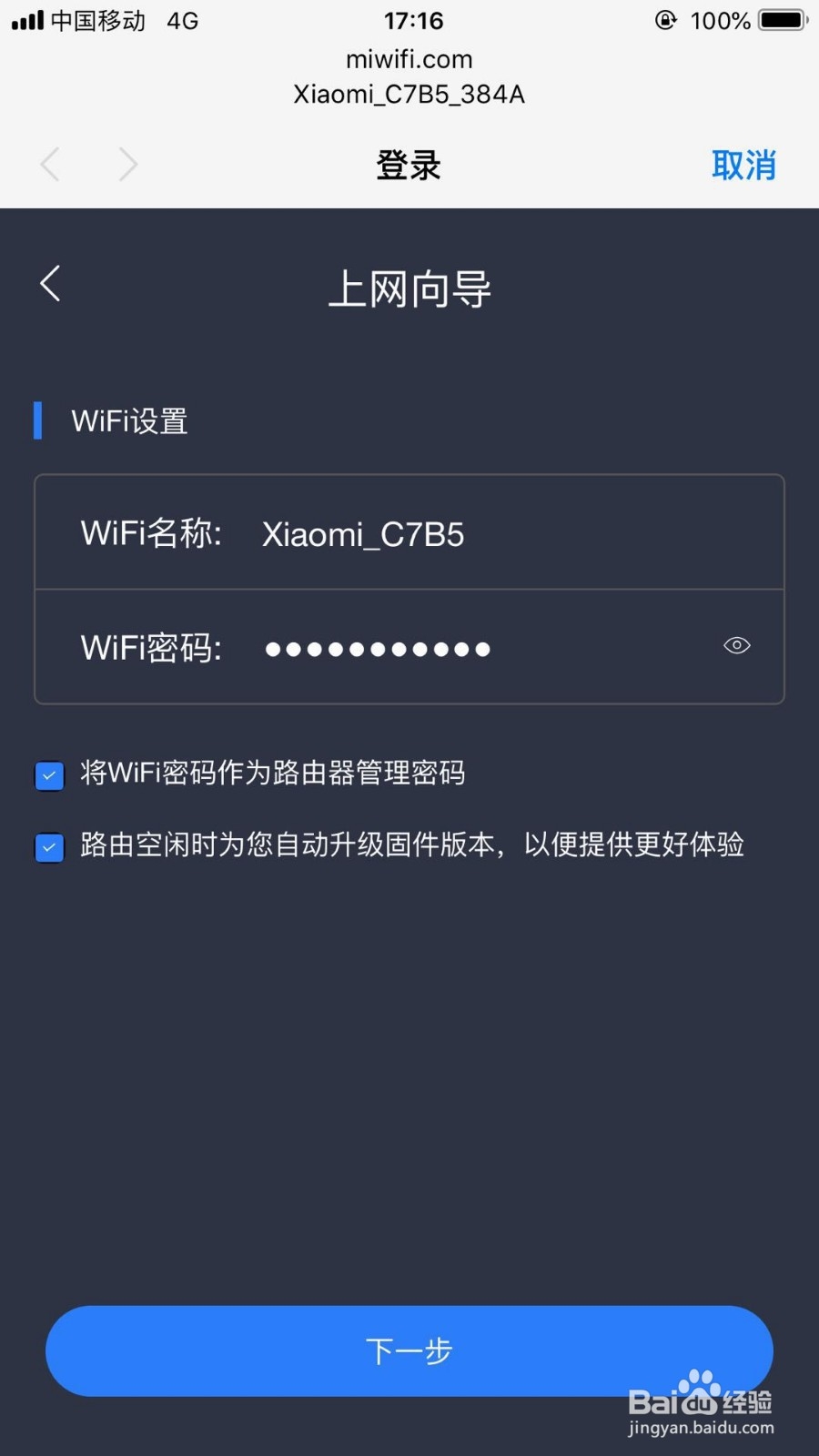This screenshot has height=1456, width=819.
Task: Collapse the page via the left-pointing chevron
Action: 50,284
